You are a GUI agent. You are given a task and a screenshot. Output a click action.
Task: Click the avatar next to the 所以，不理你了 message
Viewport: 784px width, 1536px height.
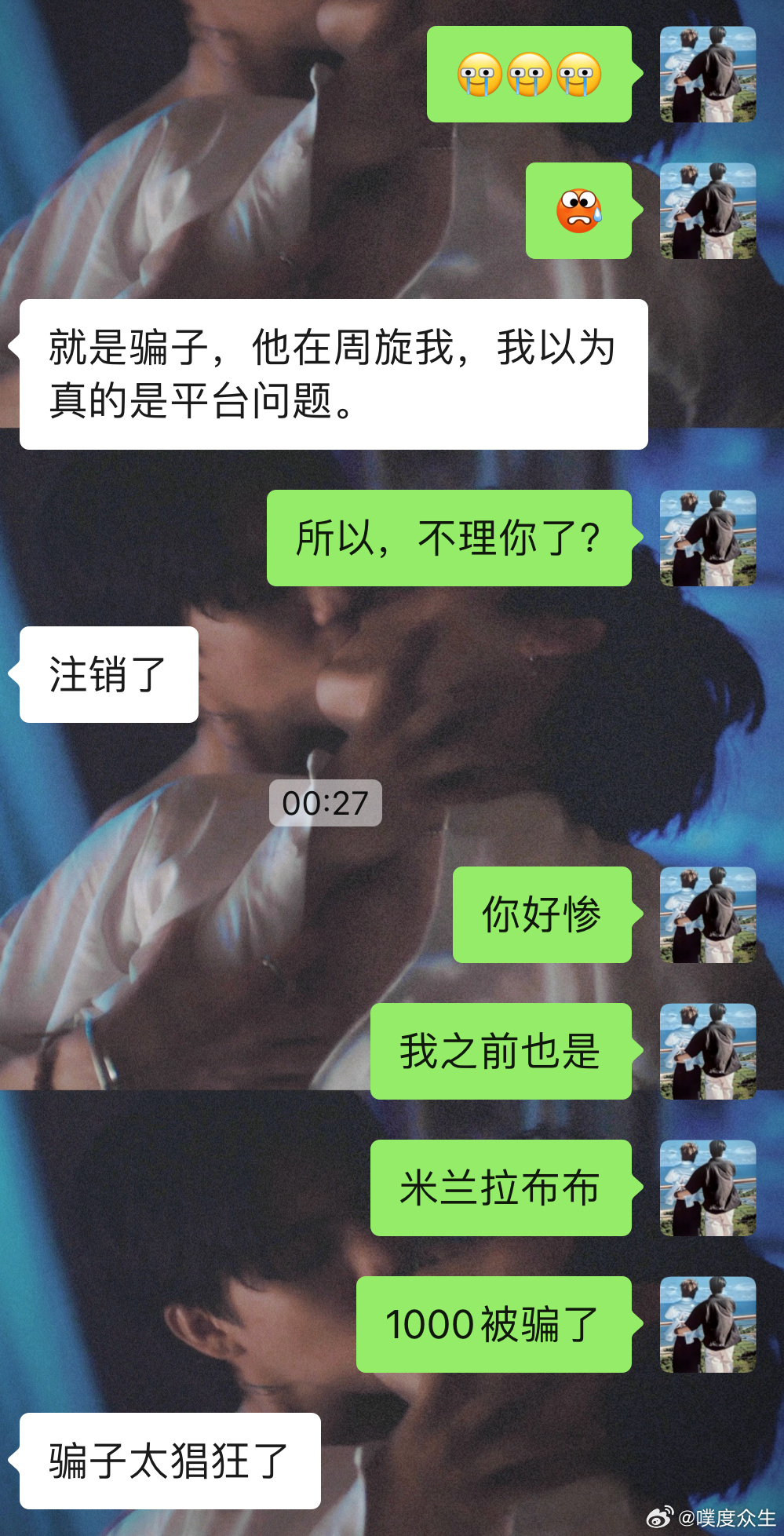coord(706,538)
